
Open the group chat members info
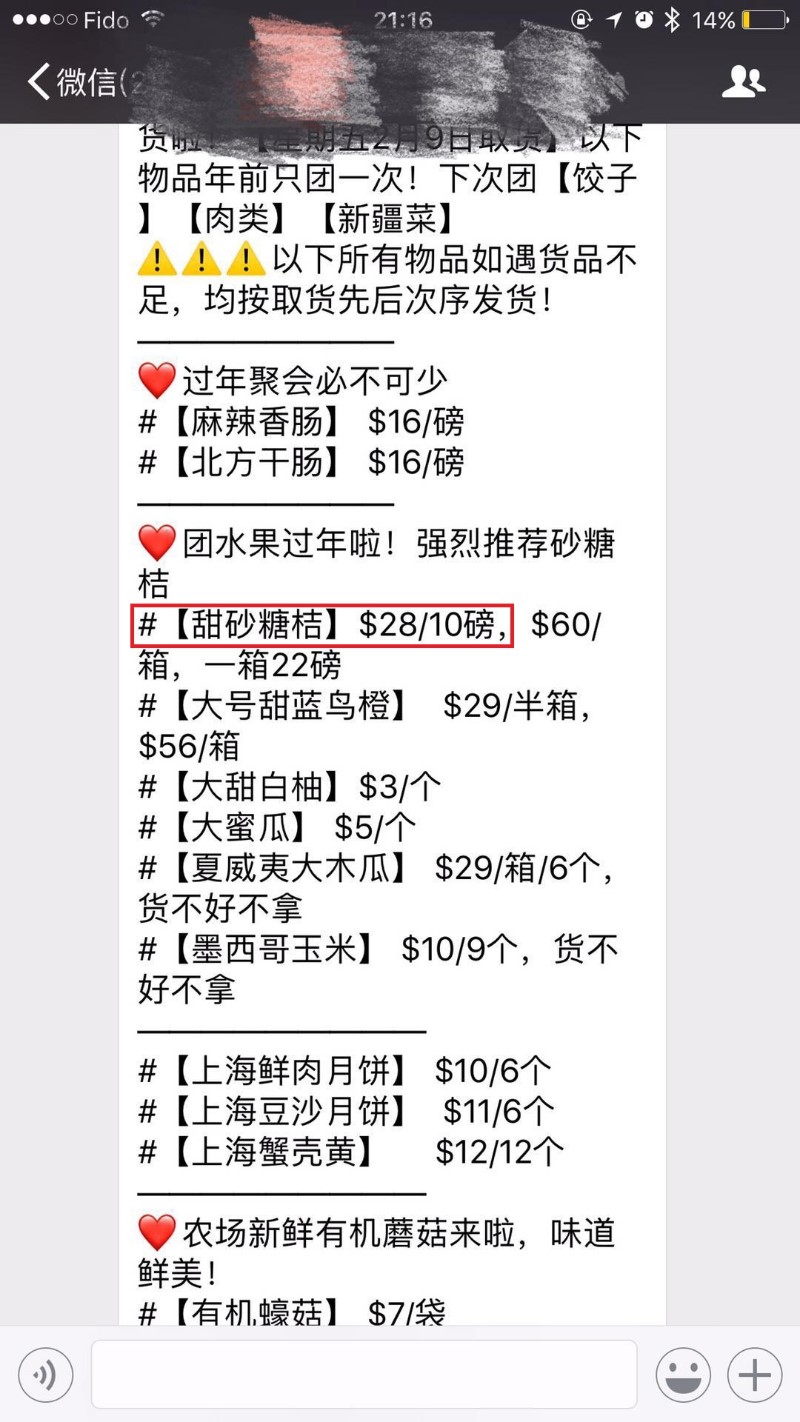743,82
